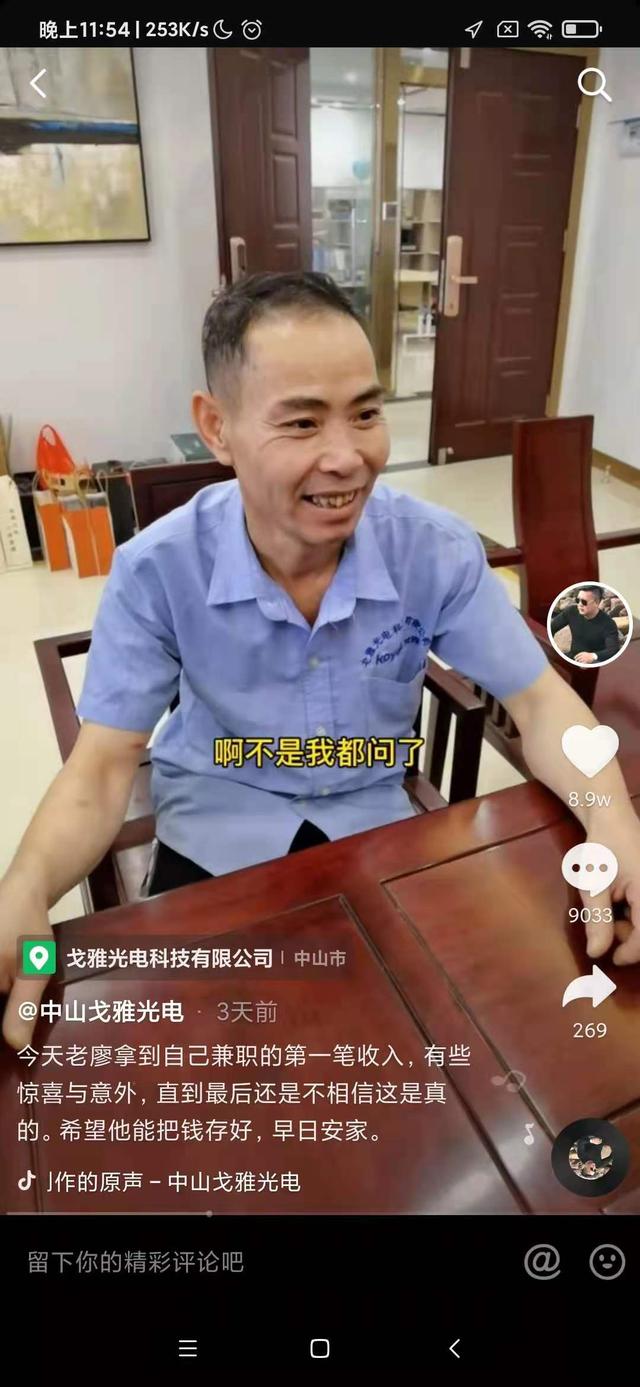Open the @中山戈雅光电 username

100,1012
